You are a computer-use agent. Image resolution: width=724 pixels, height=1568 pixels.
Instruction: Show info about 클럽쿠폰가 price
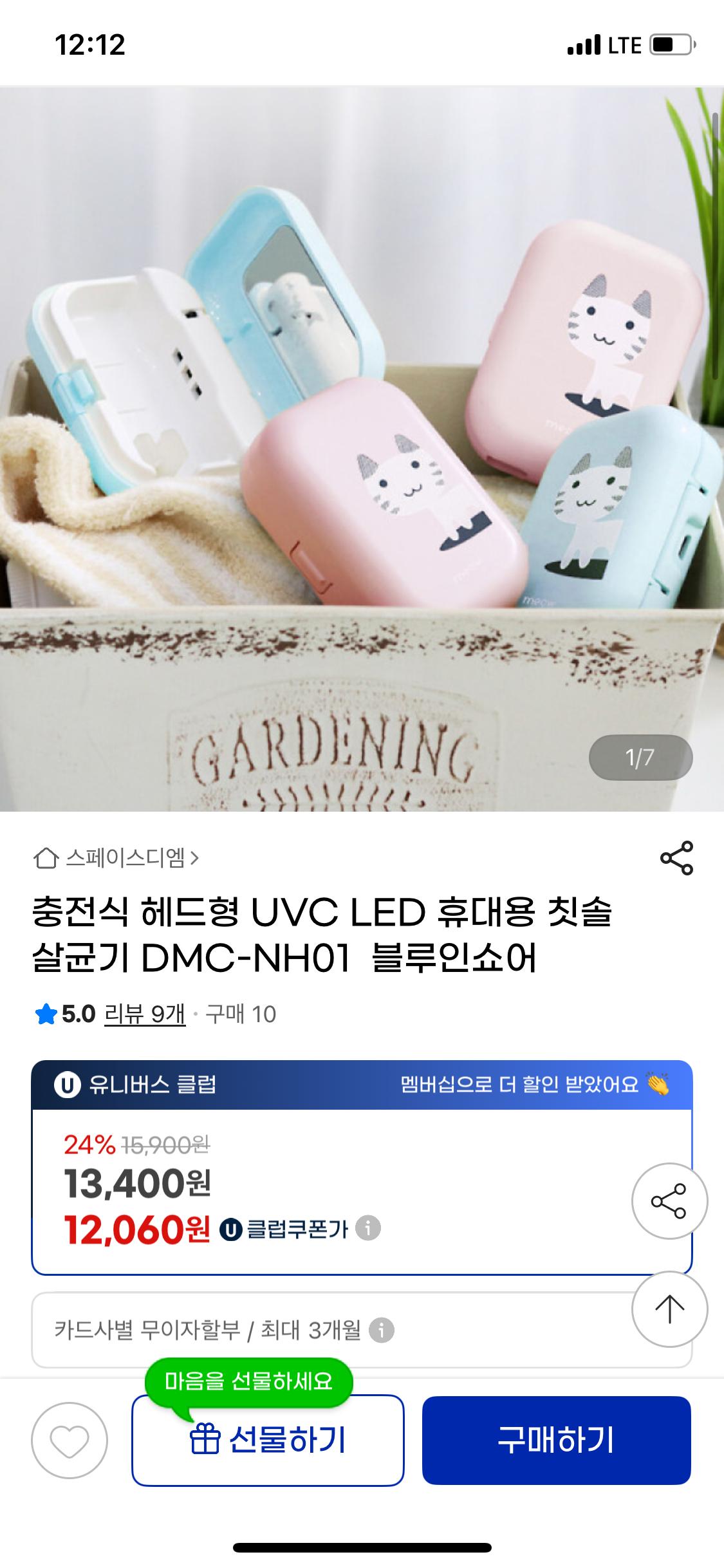pos(368,1228)
